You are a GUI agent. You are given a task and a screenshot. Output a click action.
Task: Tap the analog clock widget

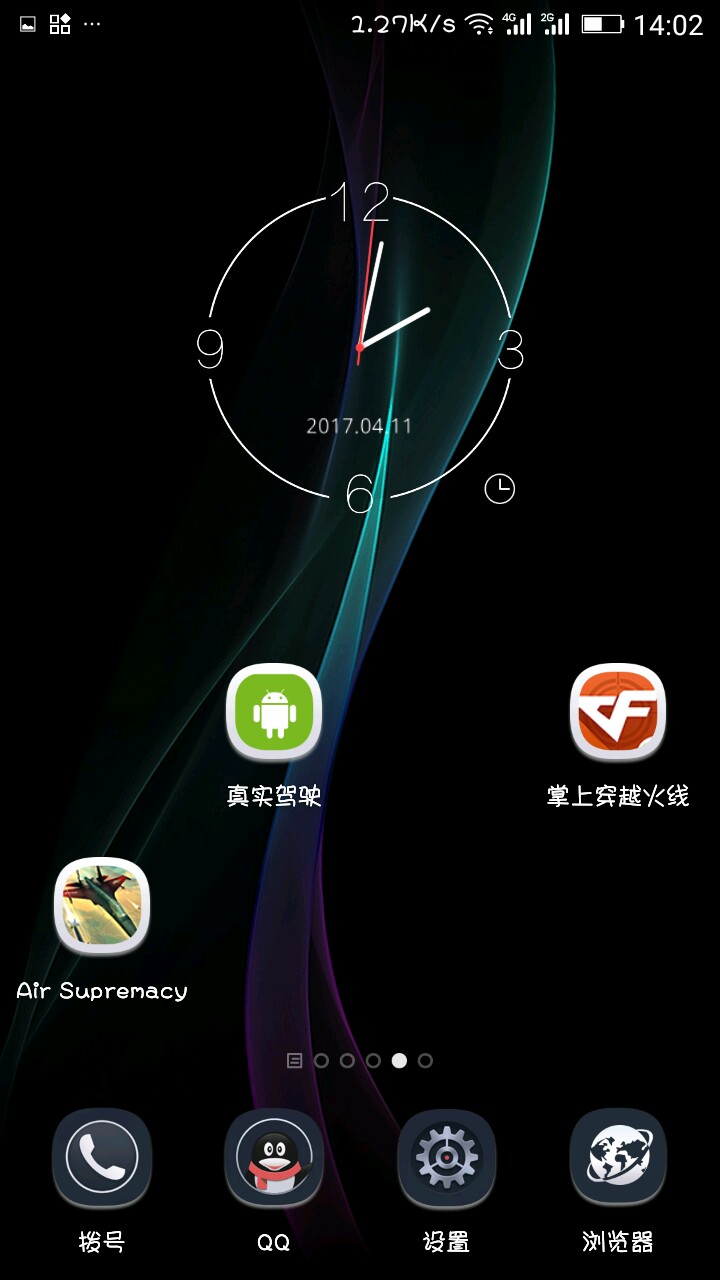(x=360, y=345)
